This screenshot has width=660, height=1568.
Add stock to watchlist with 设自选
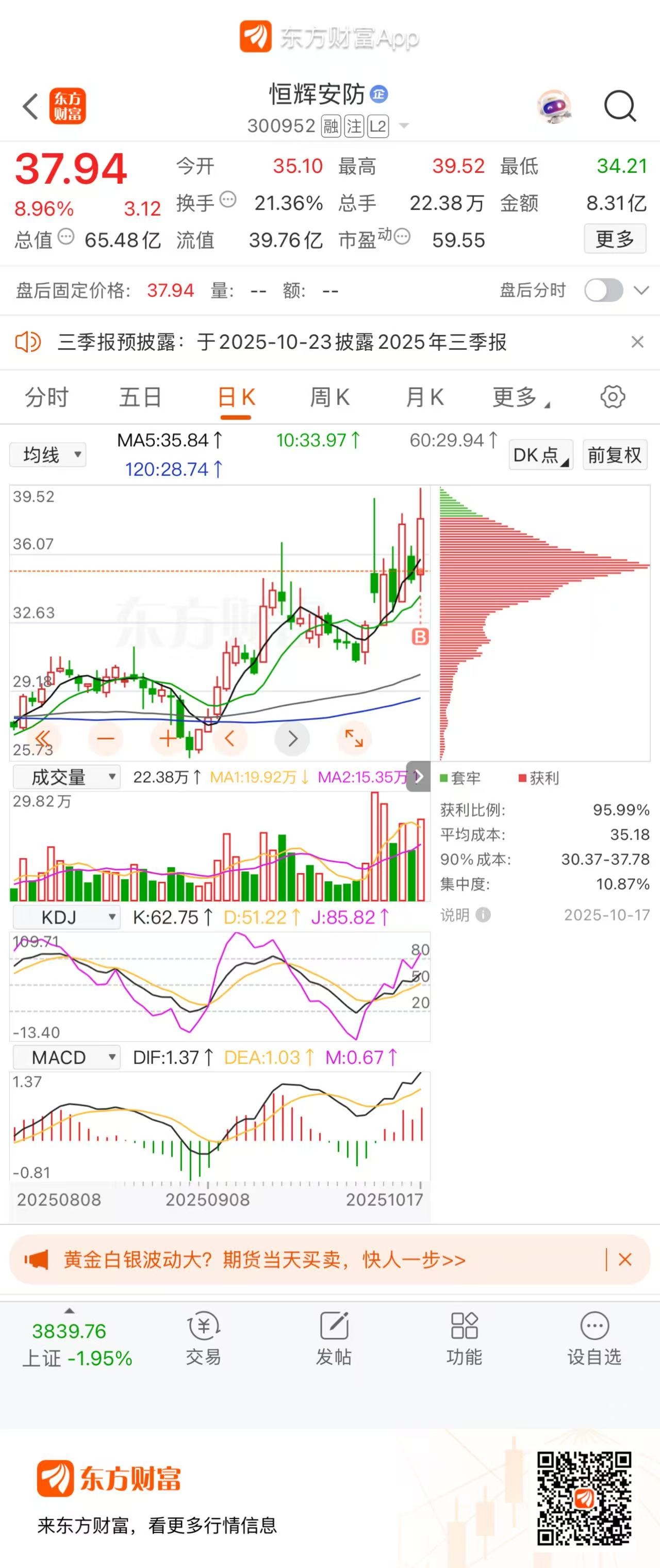595,1339
